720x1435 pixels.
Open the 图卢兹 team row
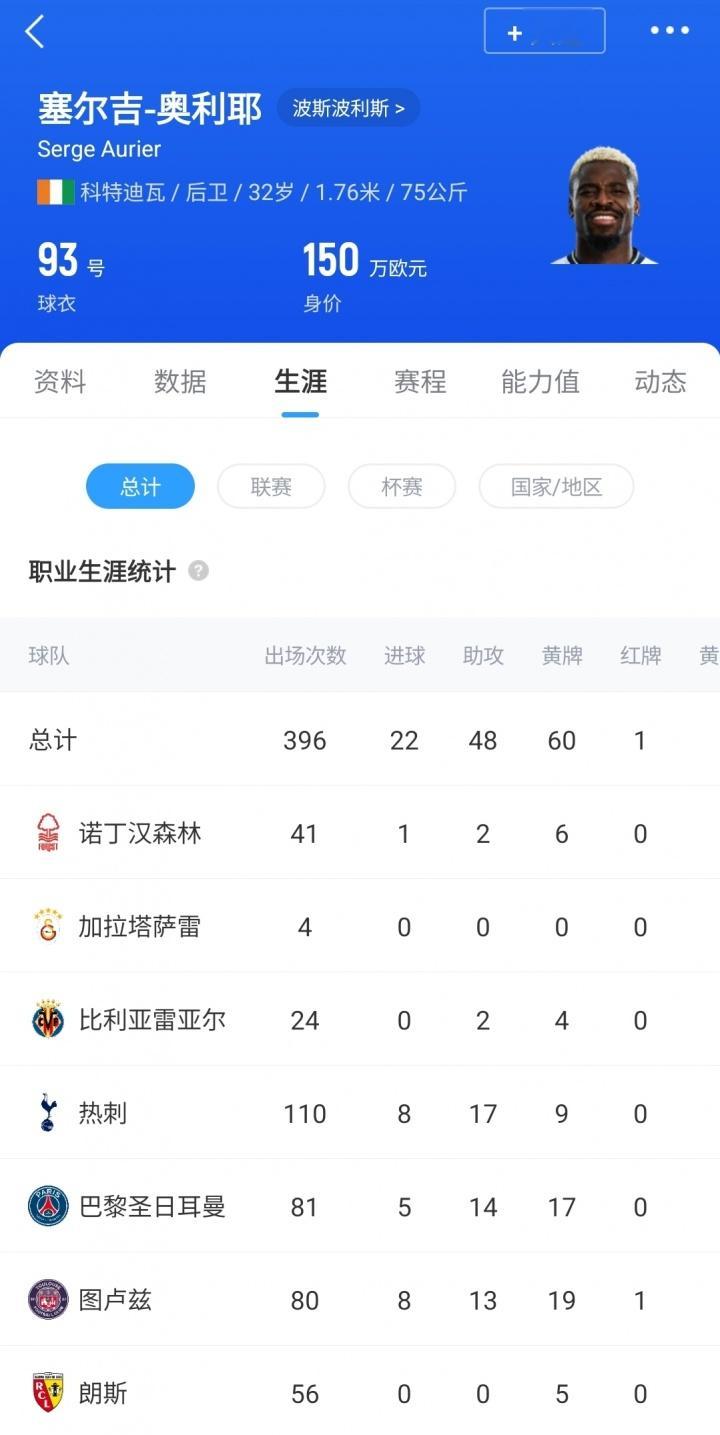[x=360, y=1300]
